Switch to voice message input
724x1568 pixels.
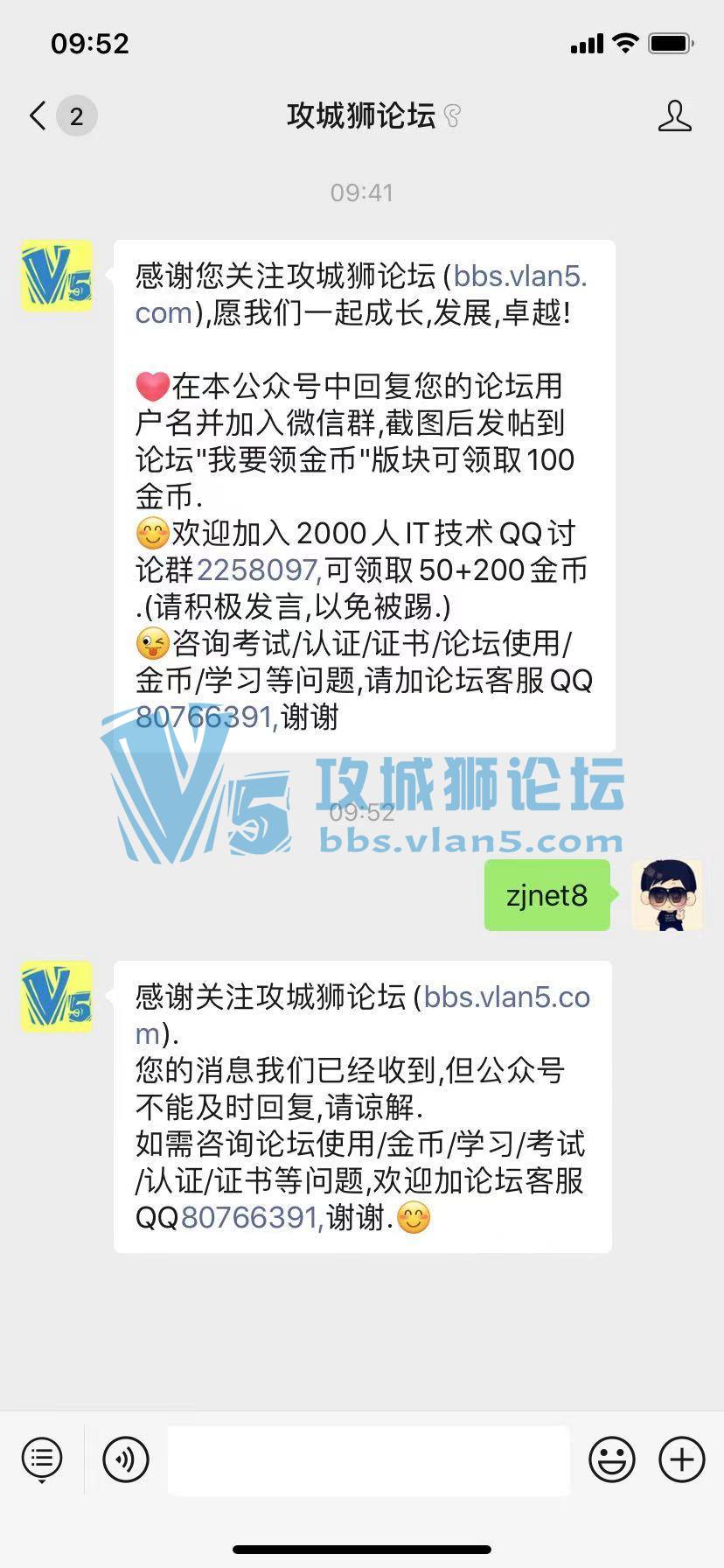click(126, 1459)
